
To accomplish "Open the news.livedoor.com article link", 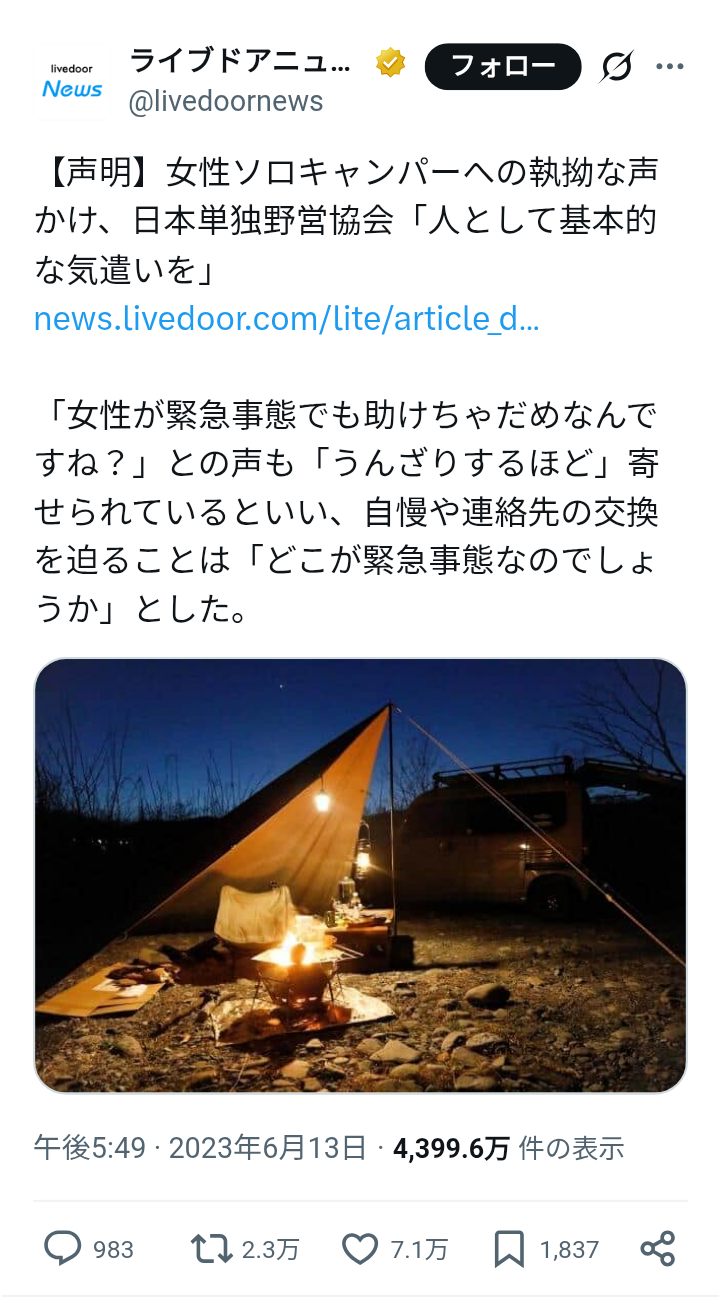I will pyautogui.click(x=287, y=319).
